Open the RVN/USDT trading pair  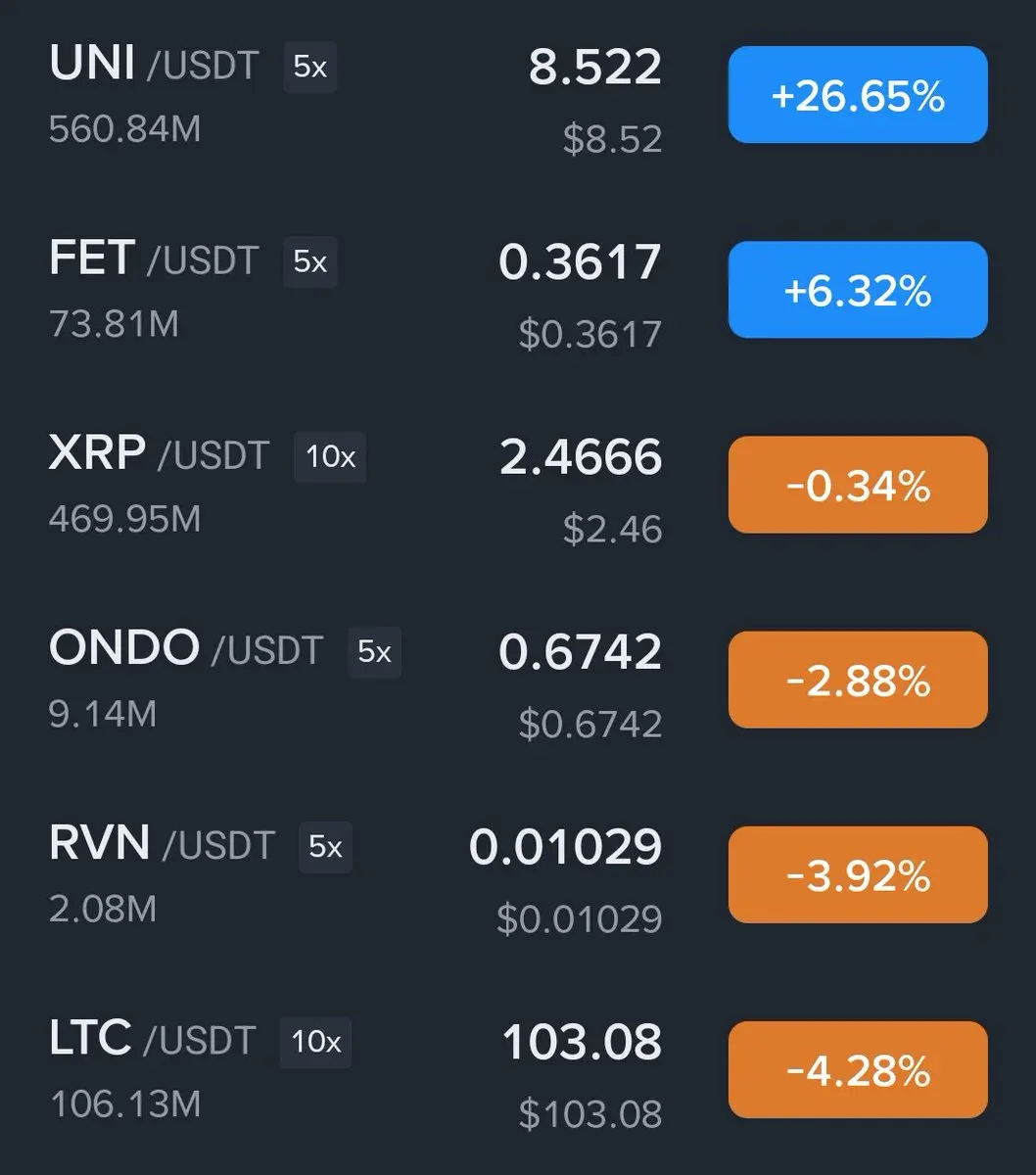click(162, 845)
